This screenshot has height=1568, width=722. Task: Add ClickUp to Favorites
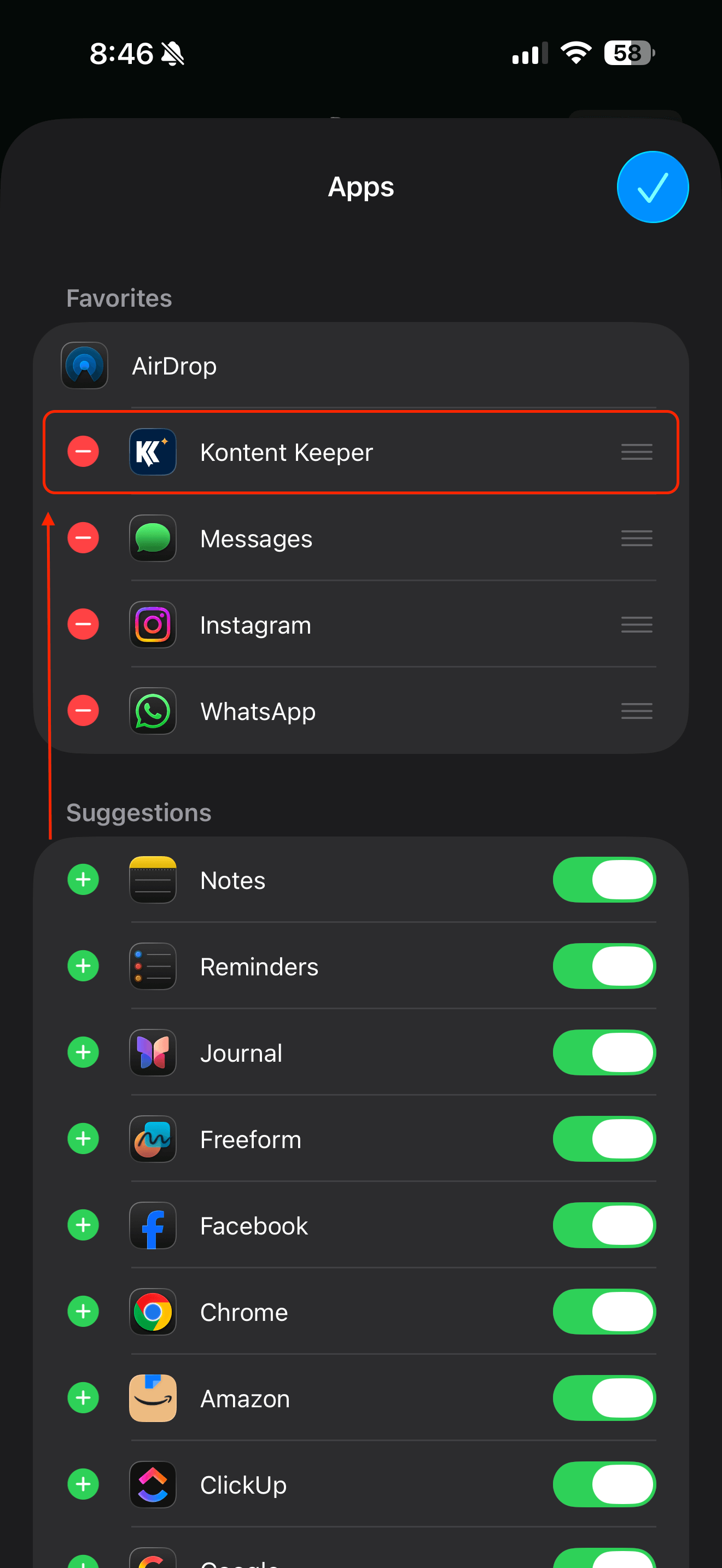coord(83,1484)
